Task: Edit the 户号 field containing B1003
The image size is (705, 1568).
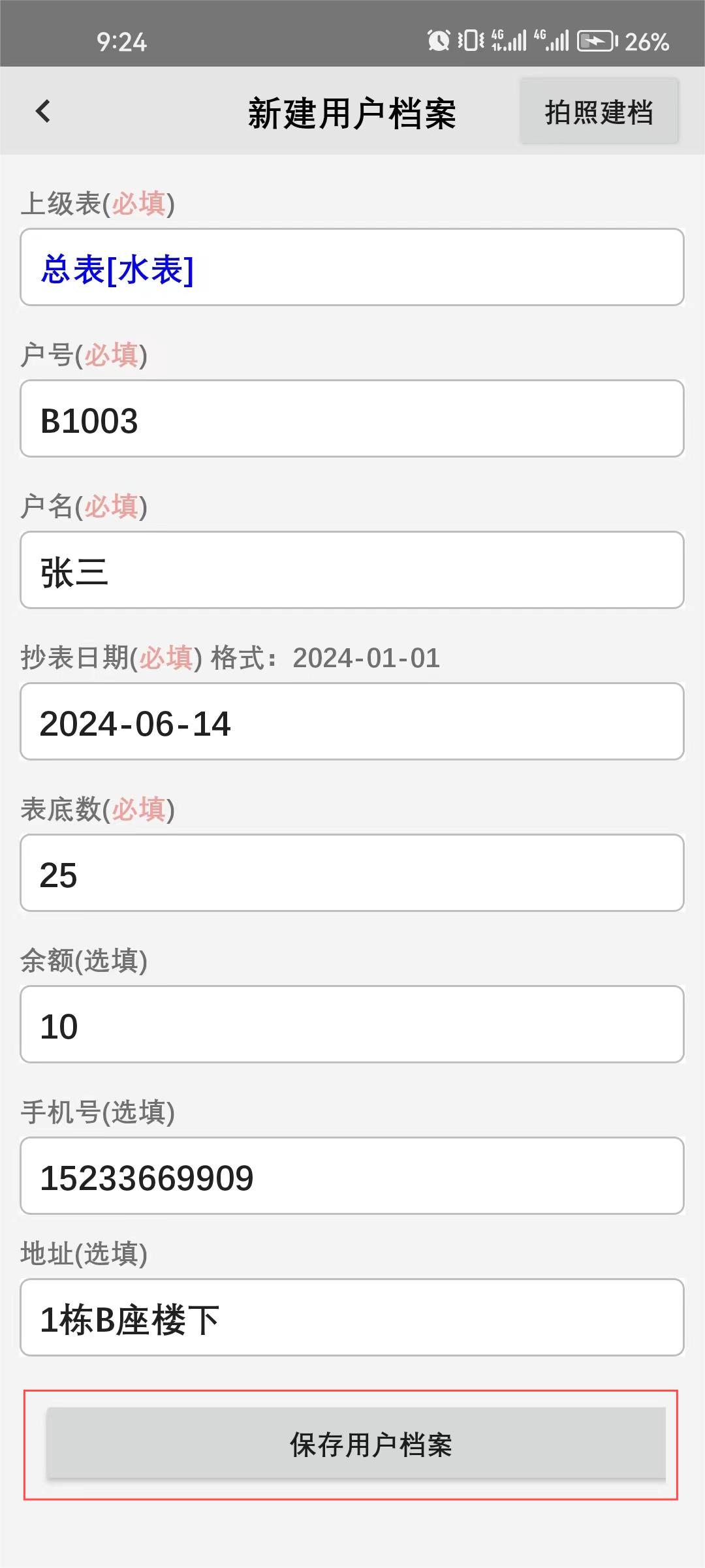Action: [x=352, y=418]
